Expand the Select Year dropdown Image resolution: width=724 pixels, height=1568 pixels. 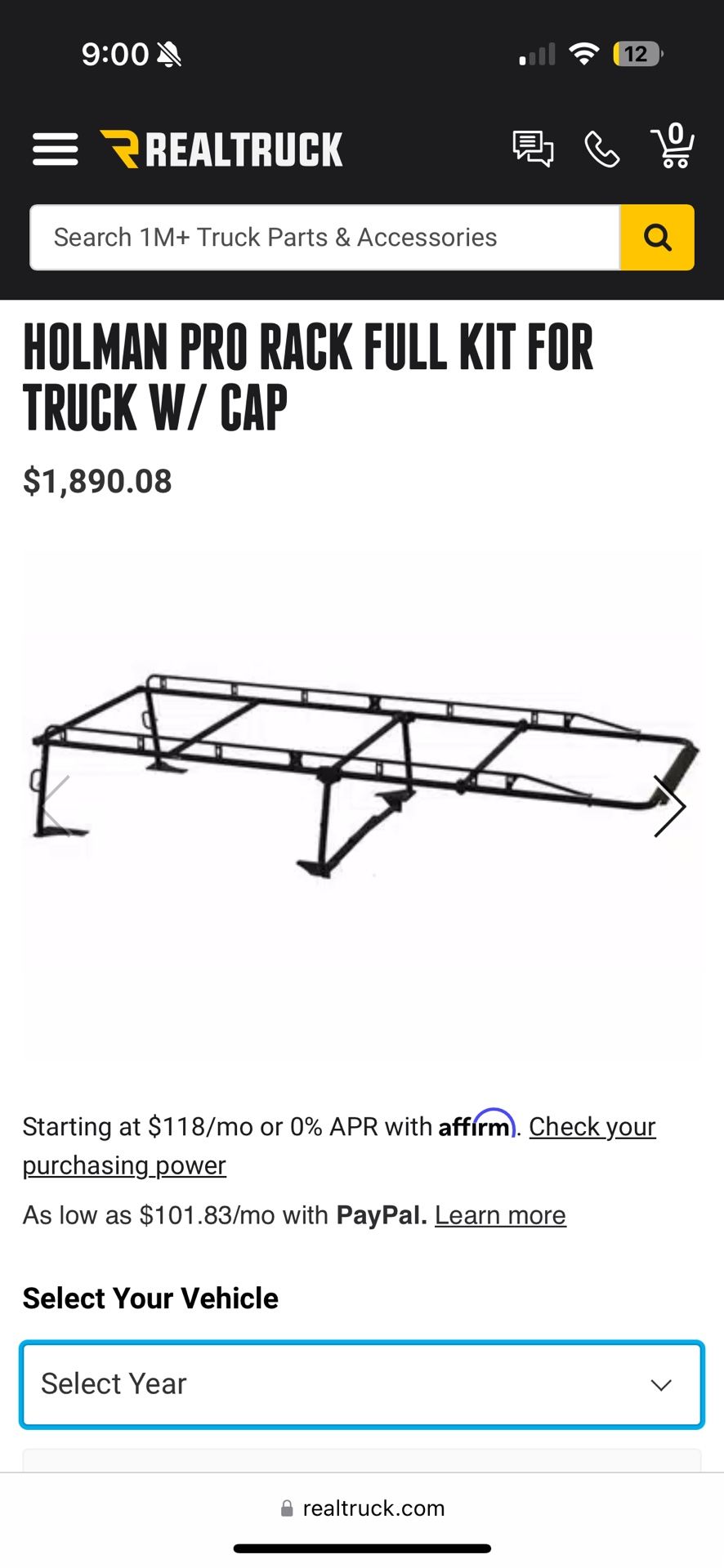(362, 1384)
